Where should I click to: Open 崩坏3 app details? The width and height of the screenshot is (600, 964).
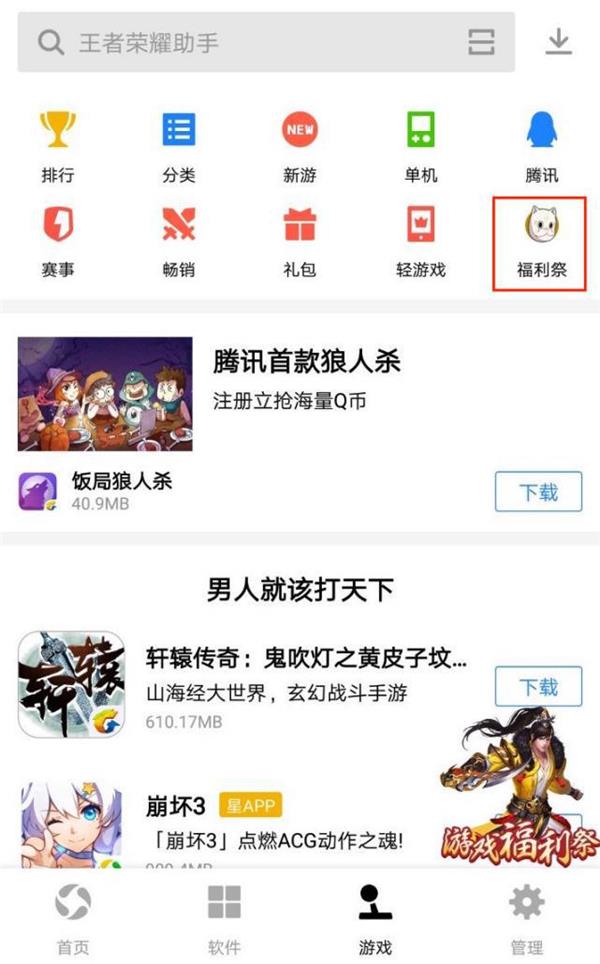[x=176, y=806]
